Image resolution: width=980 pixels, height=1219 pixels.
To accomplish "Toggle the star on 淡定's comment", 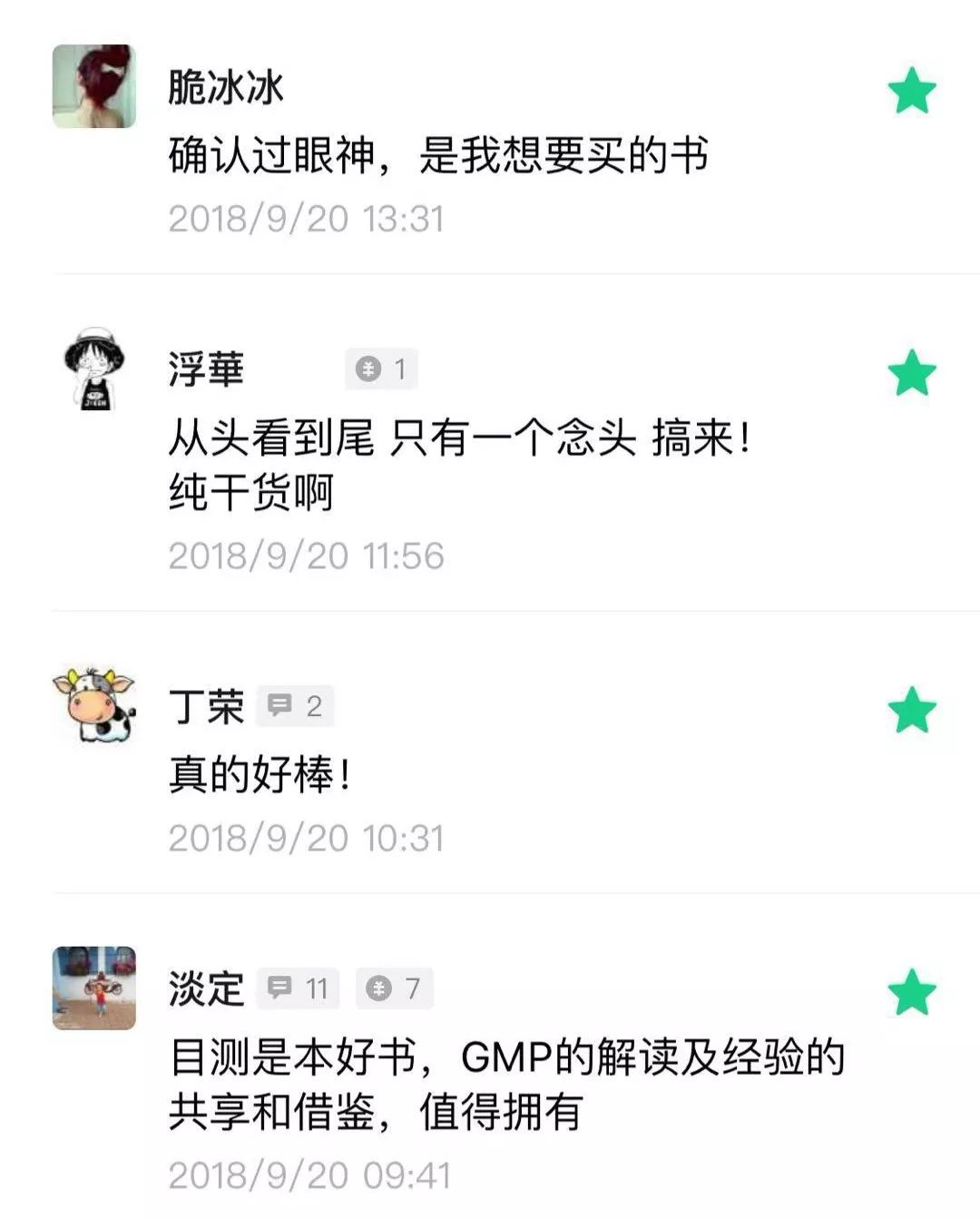I will tap(911, 991).
